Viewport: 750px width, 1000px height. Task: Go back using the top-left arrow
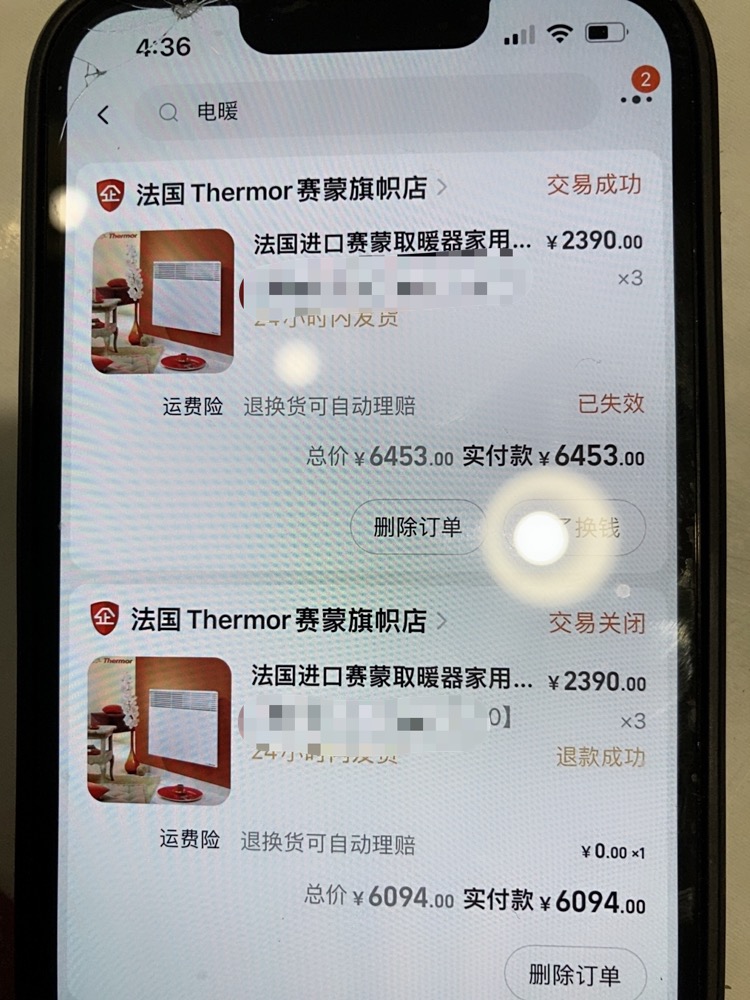[x=103, y=114]
